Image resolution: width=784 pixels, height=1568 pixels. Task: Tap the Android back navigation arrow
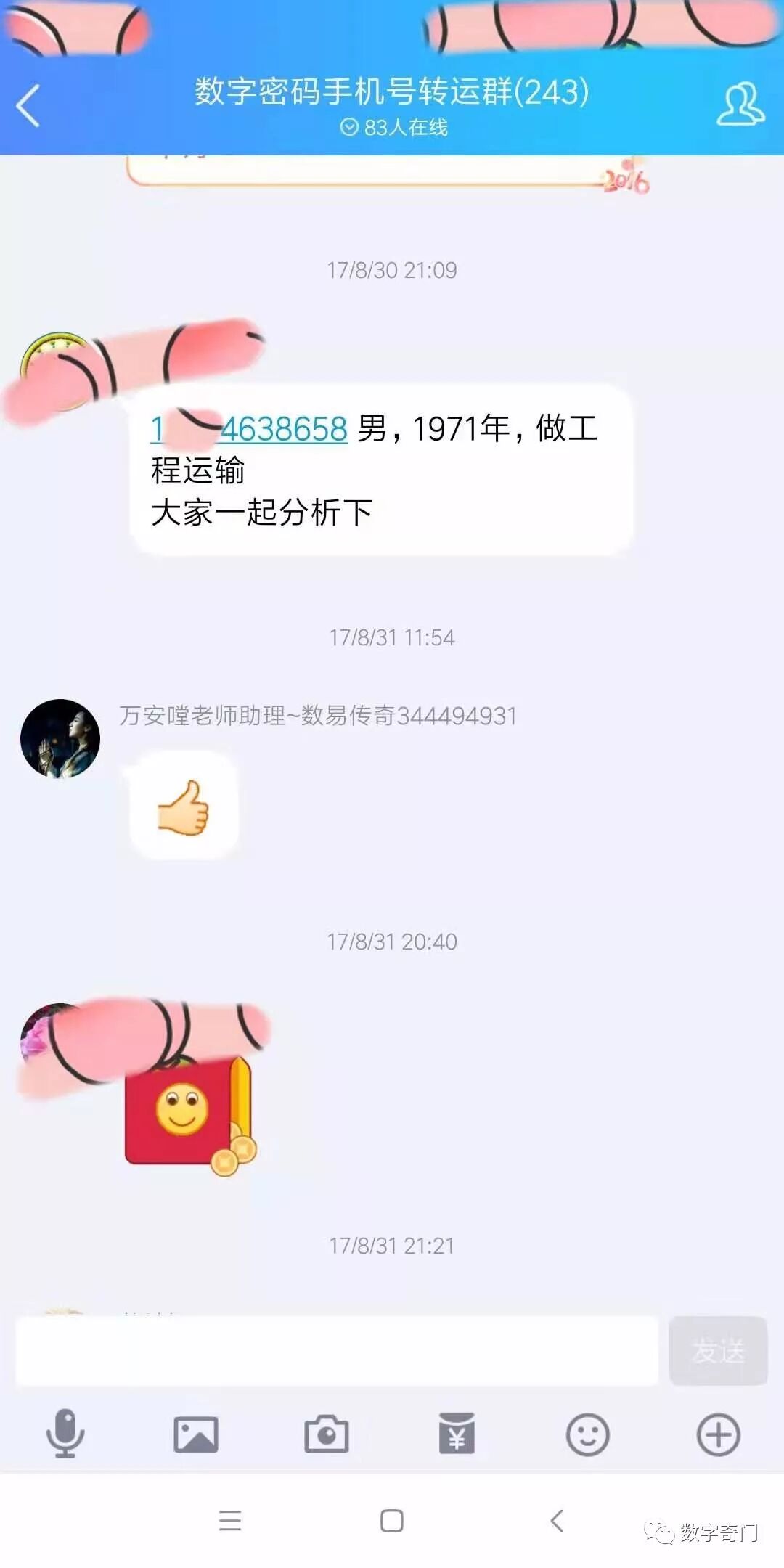pos(555,1522)
